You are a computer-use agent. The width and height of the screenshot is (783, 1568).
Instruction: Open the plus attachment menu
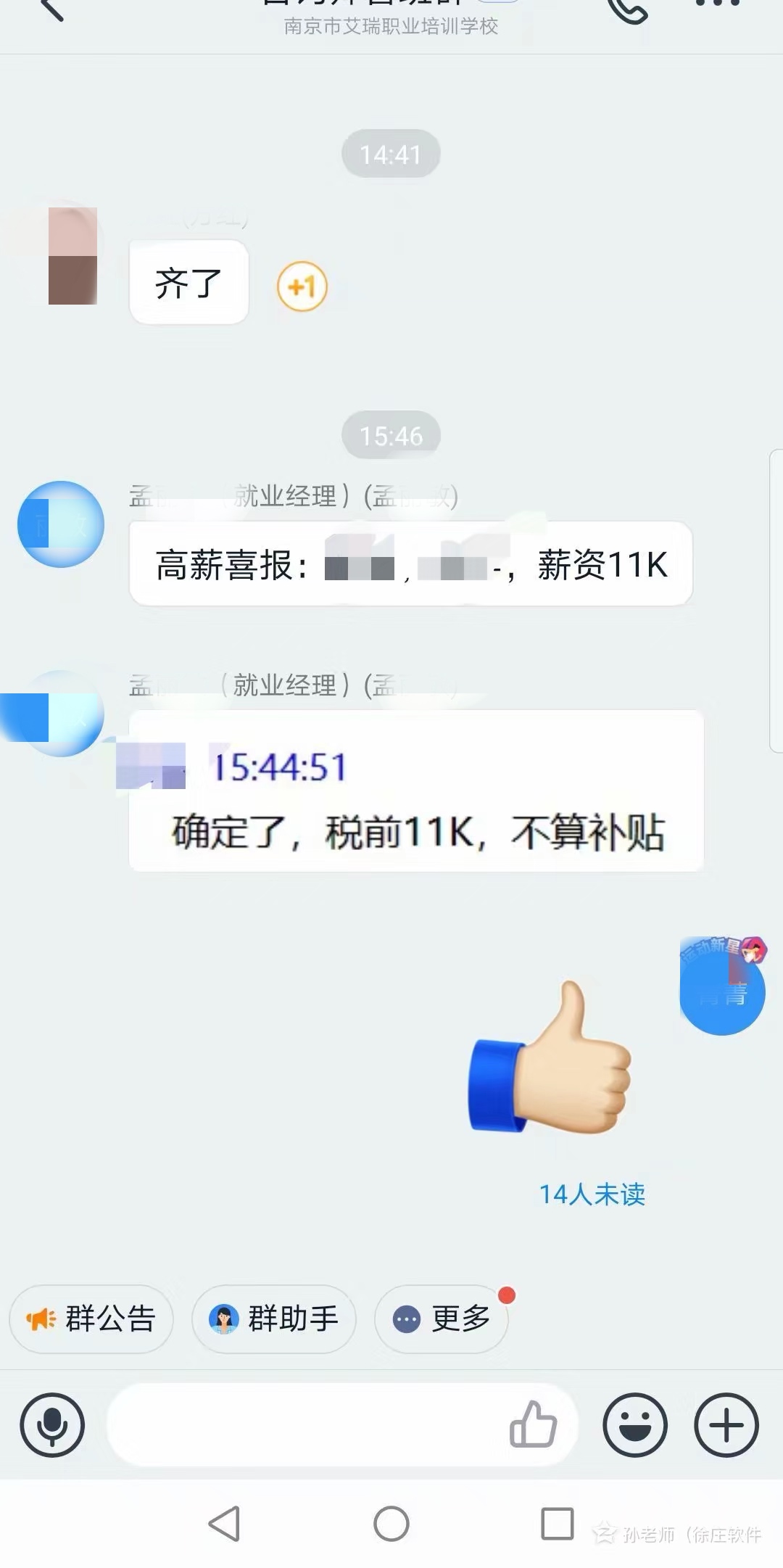pos(726,1425)
